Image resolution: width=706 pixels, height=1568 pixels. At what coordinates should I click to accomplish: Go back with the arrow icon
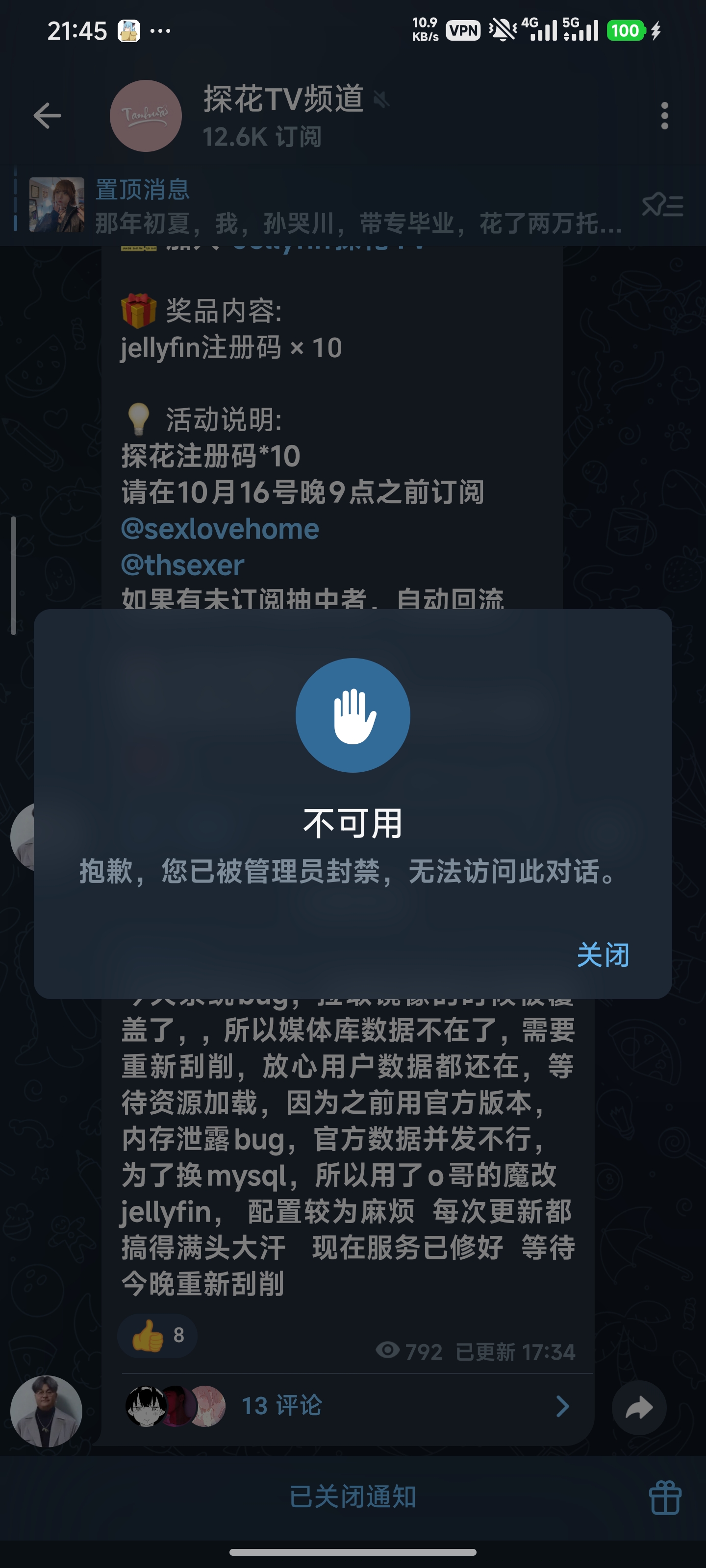(47, 116)
